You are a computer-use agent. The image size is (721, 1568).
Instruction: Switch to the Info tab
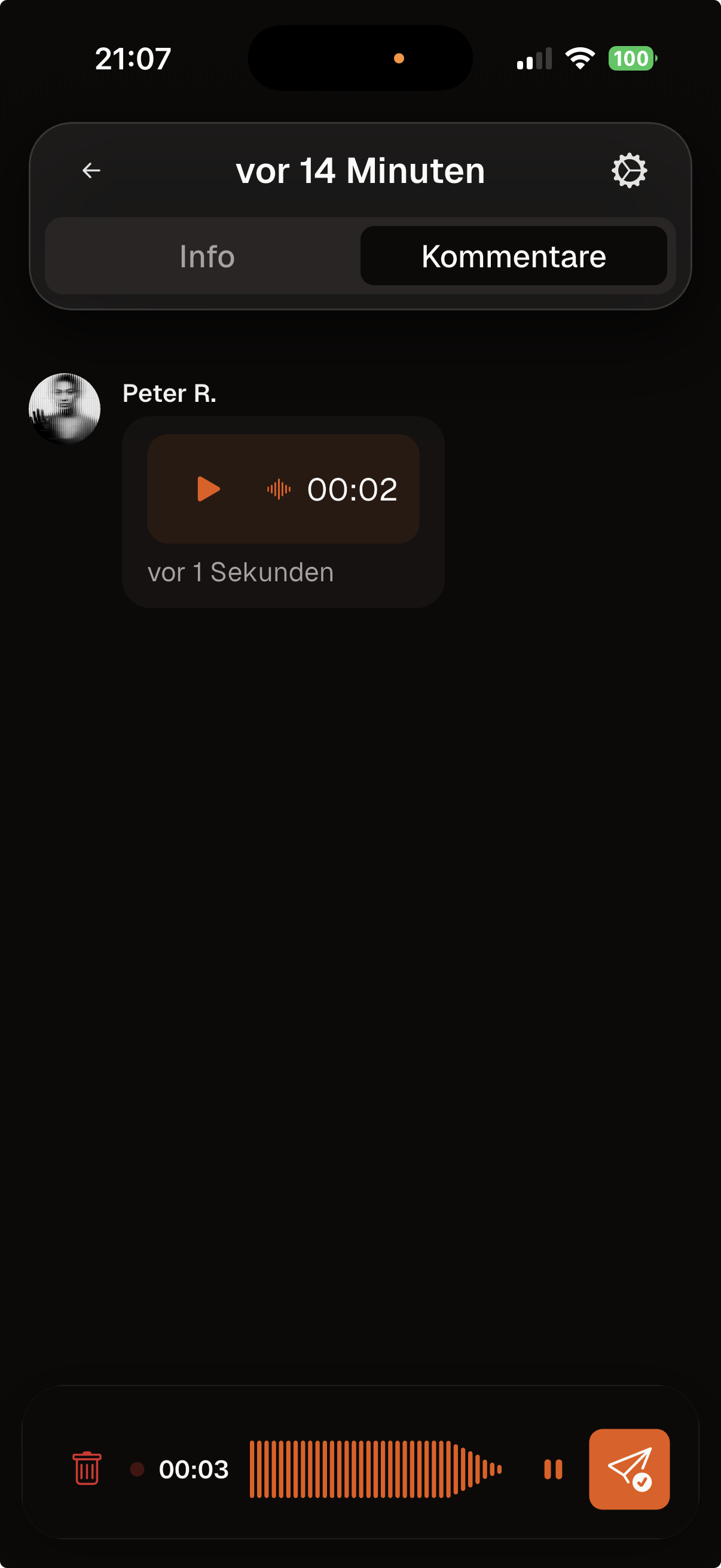(x=207, y=257)
